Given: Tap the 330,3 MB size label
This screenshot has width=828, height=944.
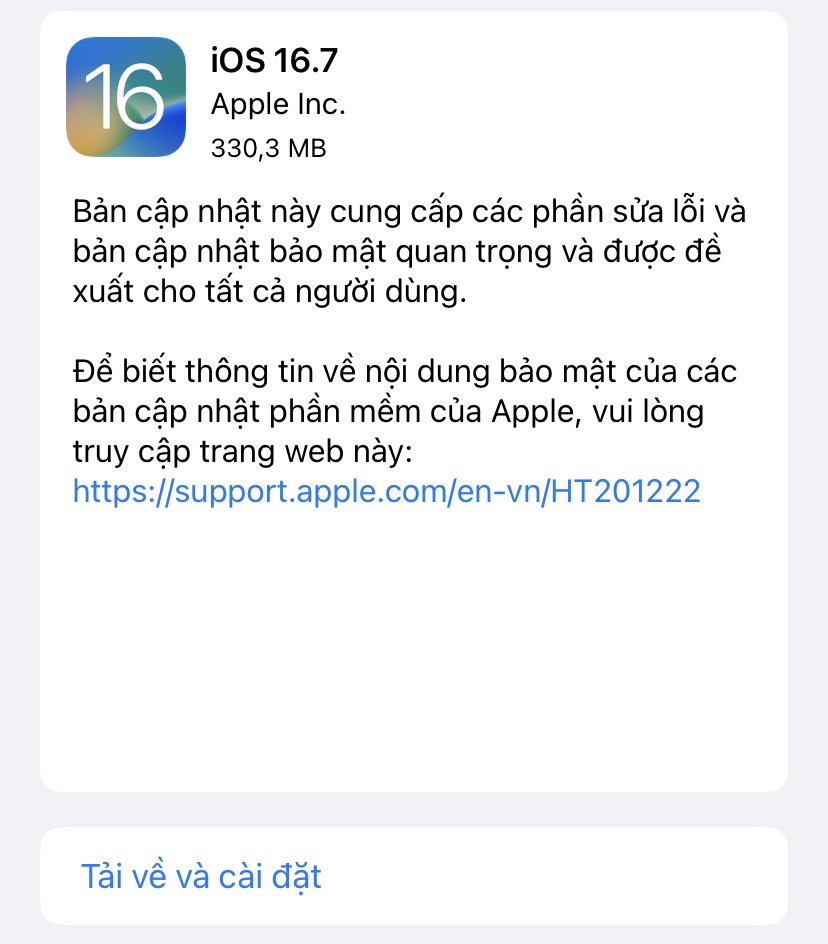Looking at the screenshot, I should 268,148.
